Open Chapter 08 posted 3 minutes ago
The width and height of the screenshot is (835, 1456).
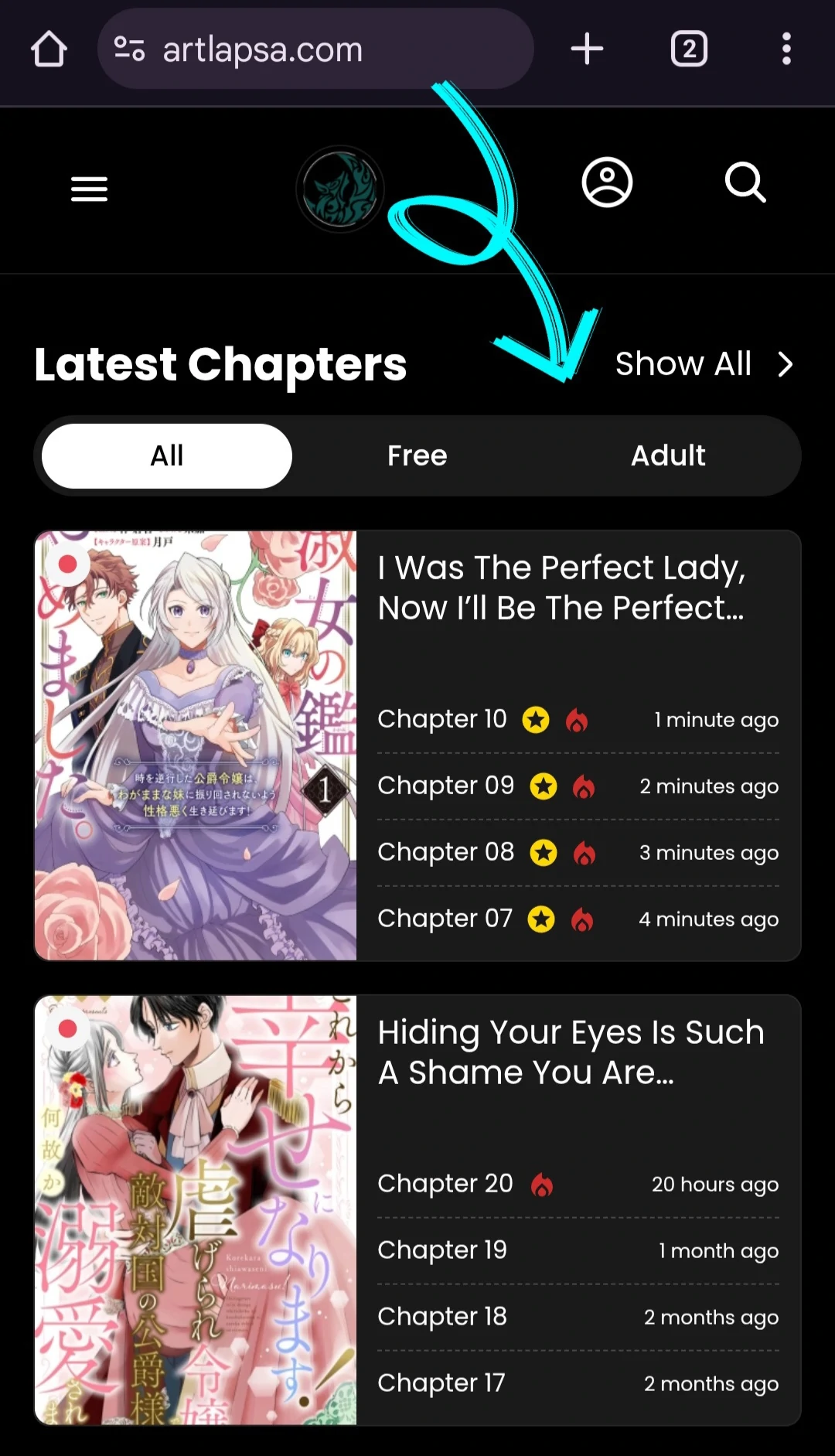pos(445,852)
